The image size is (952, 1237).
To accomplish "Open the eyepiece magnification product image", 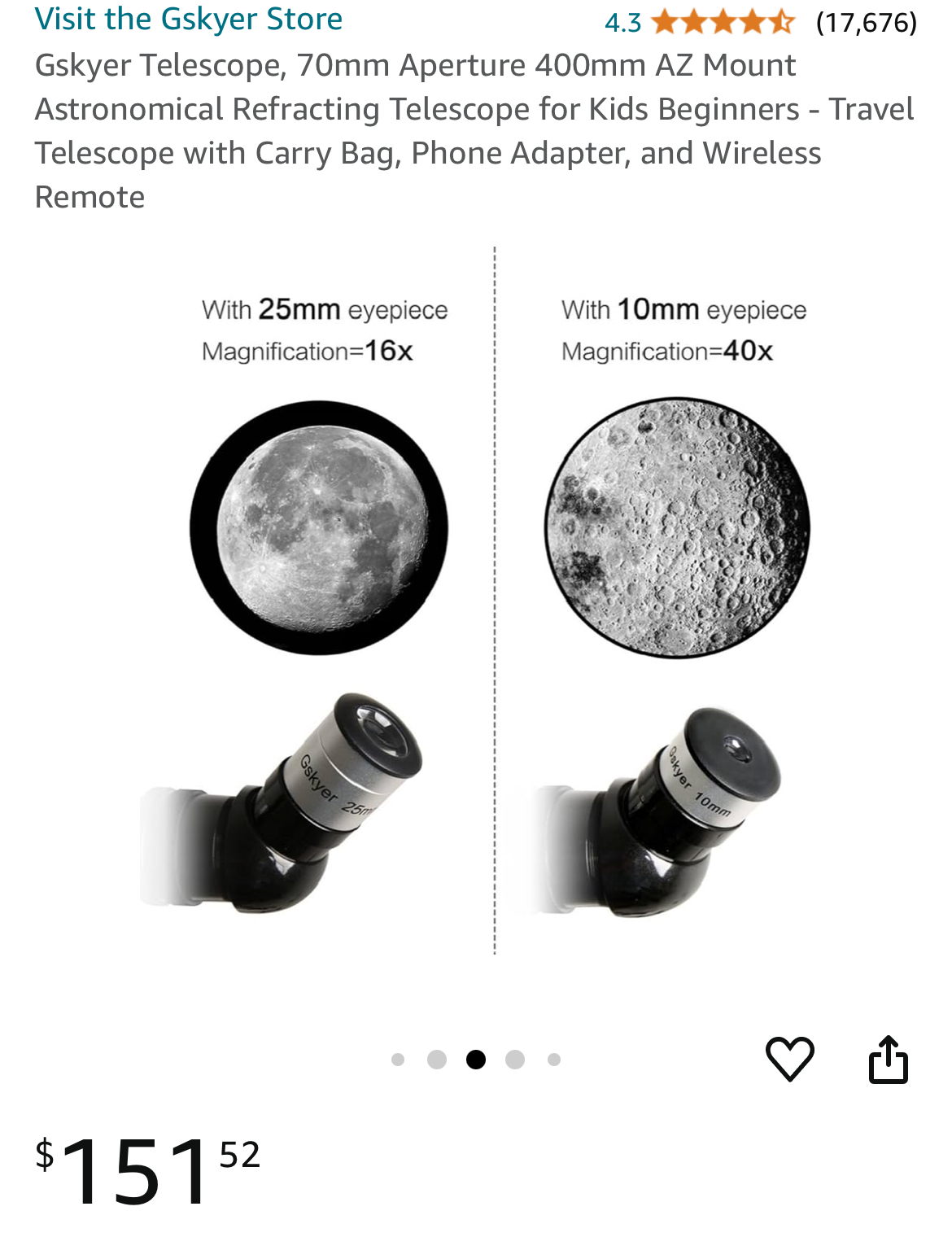I will pos(495,602).
